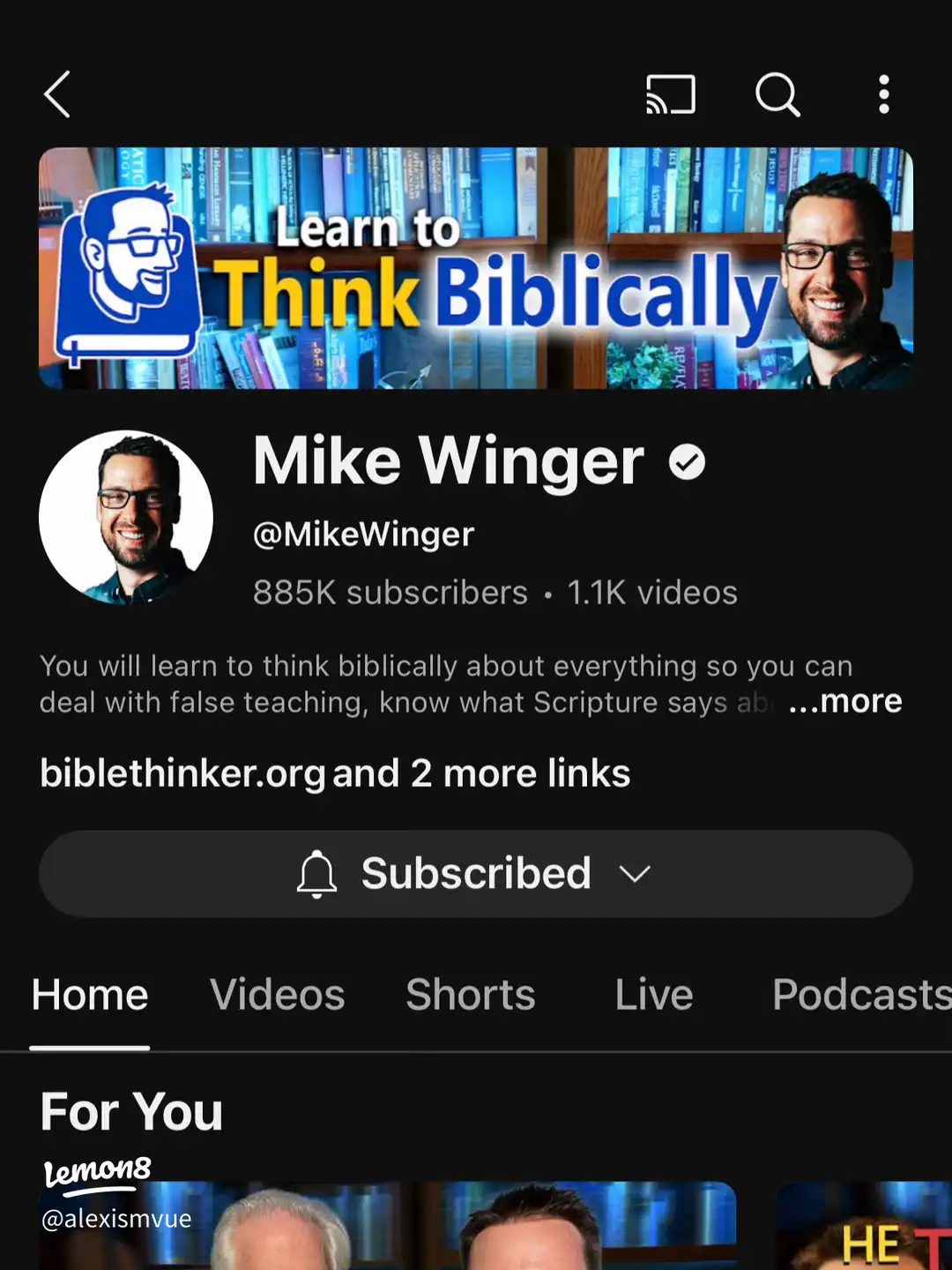Expand the channel description with ...more
The height and width of the screenshot is (1270, 952).
(844, 701)
